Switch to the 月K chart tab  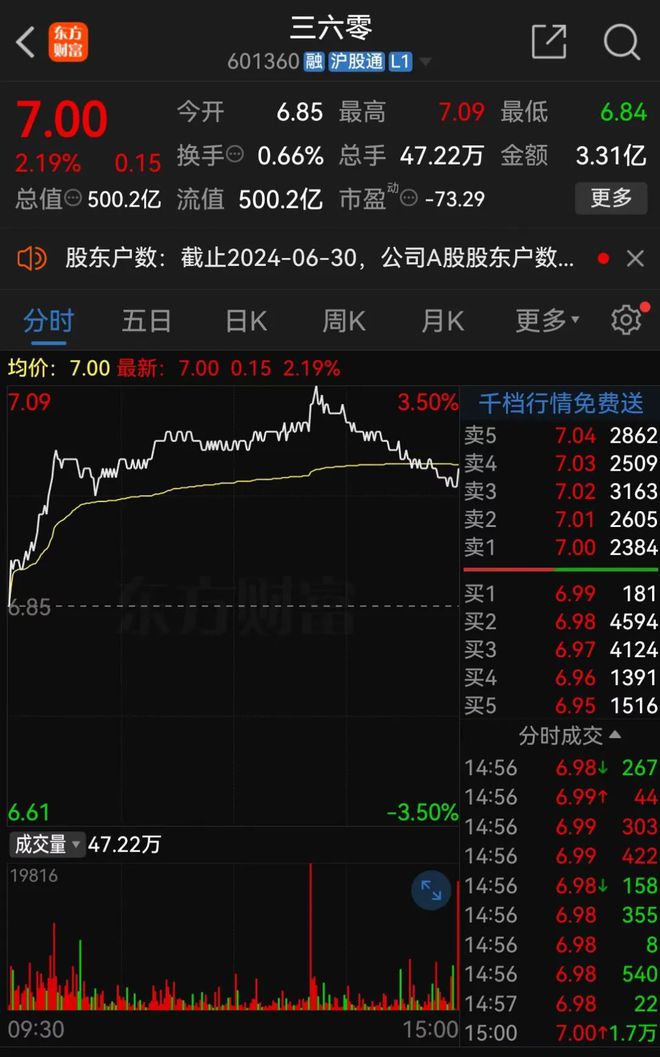[442, 320]
